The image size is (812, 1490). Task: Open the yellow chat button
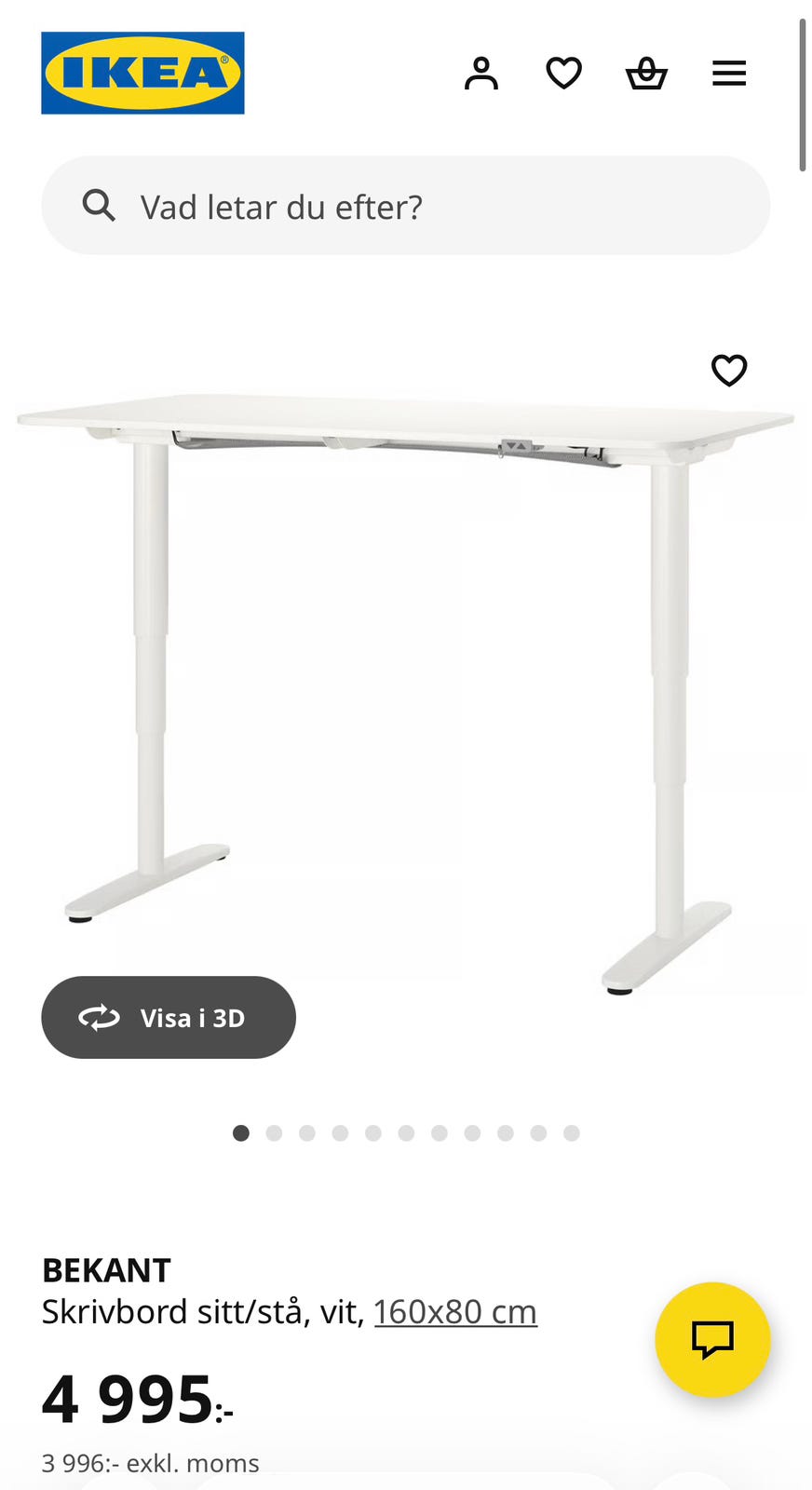(712, 1339)
